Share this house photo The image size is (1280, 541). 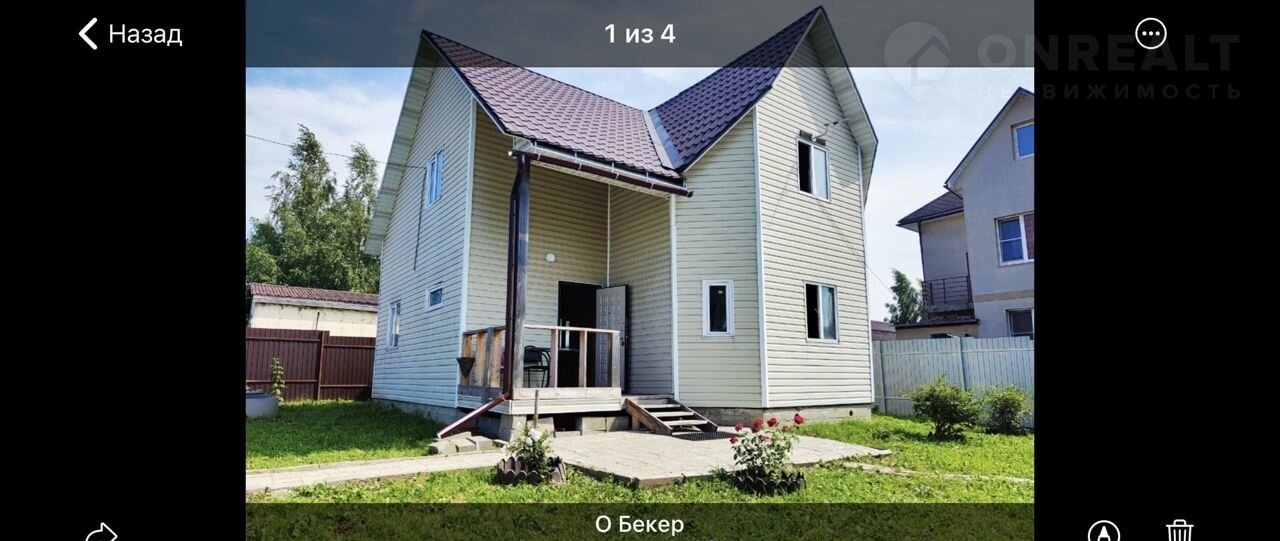101,532
